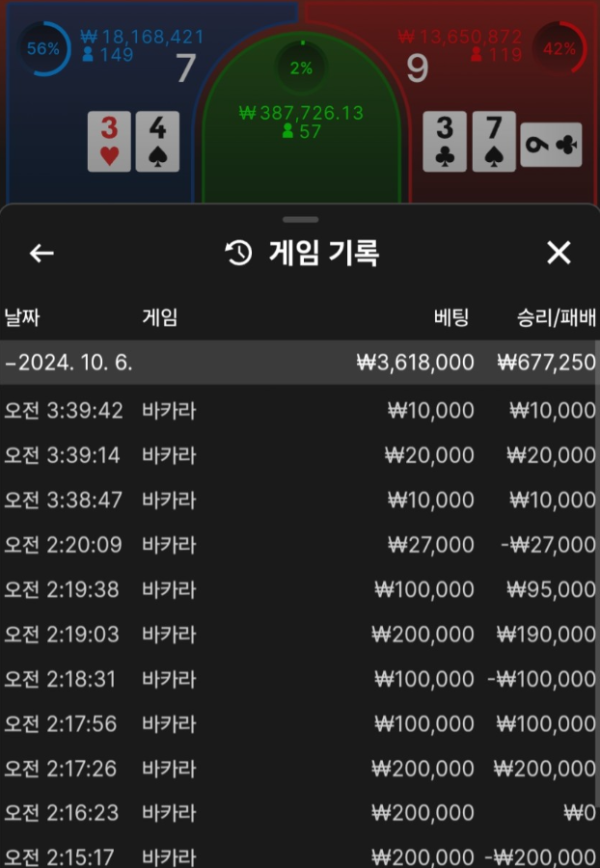
Task: Open the 오전 3:39:14 baccarat round
Action: (x=300, y=455)
